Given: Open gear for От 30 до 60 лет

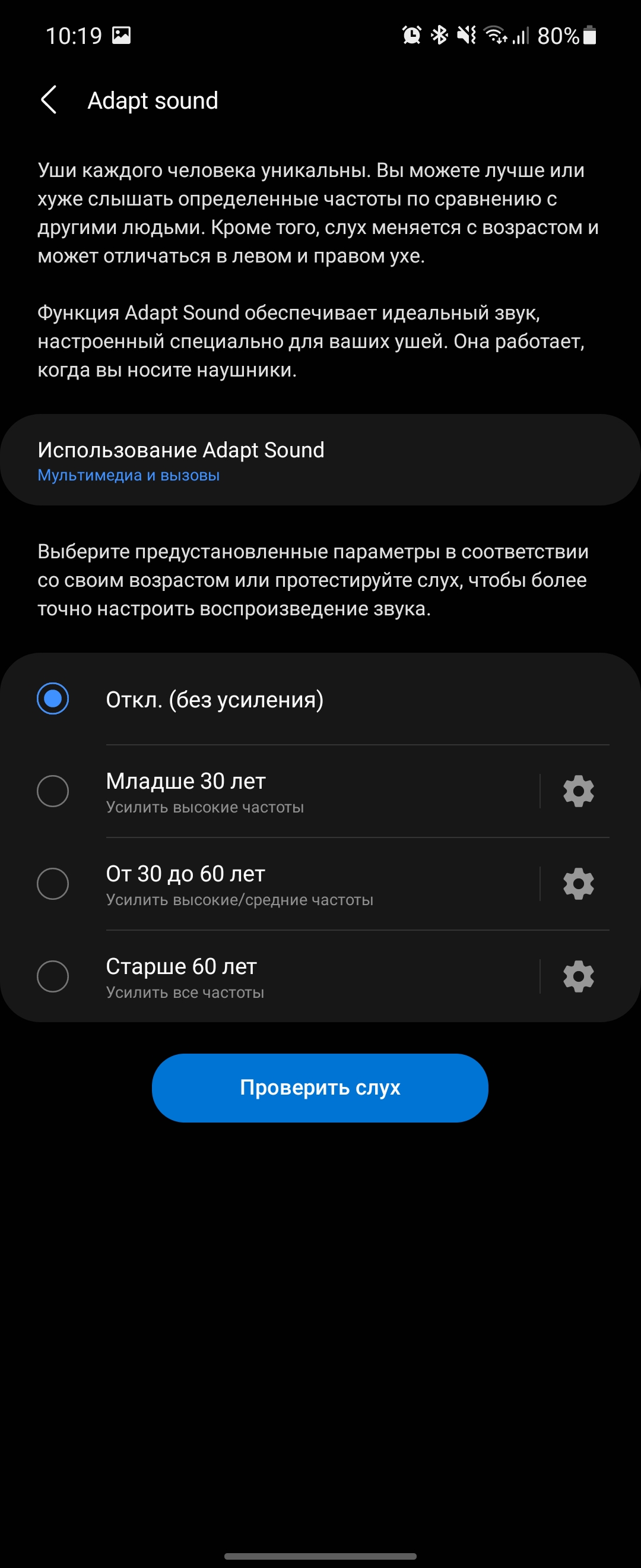Looking at the screenshot, I should coord(577,884).
